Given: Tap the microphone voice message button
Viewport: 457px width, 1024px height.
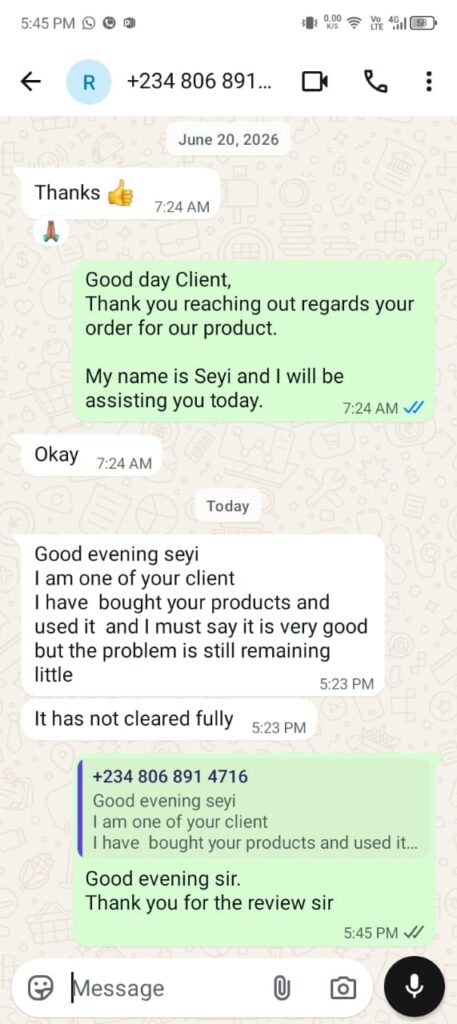Looking at the screenshot, I should click(x=415, y=987).
